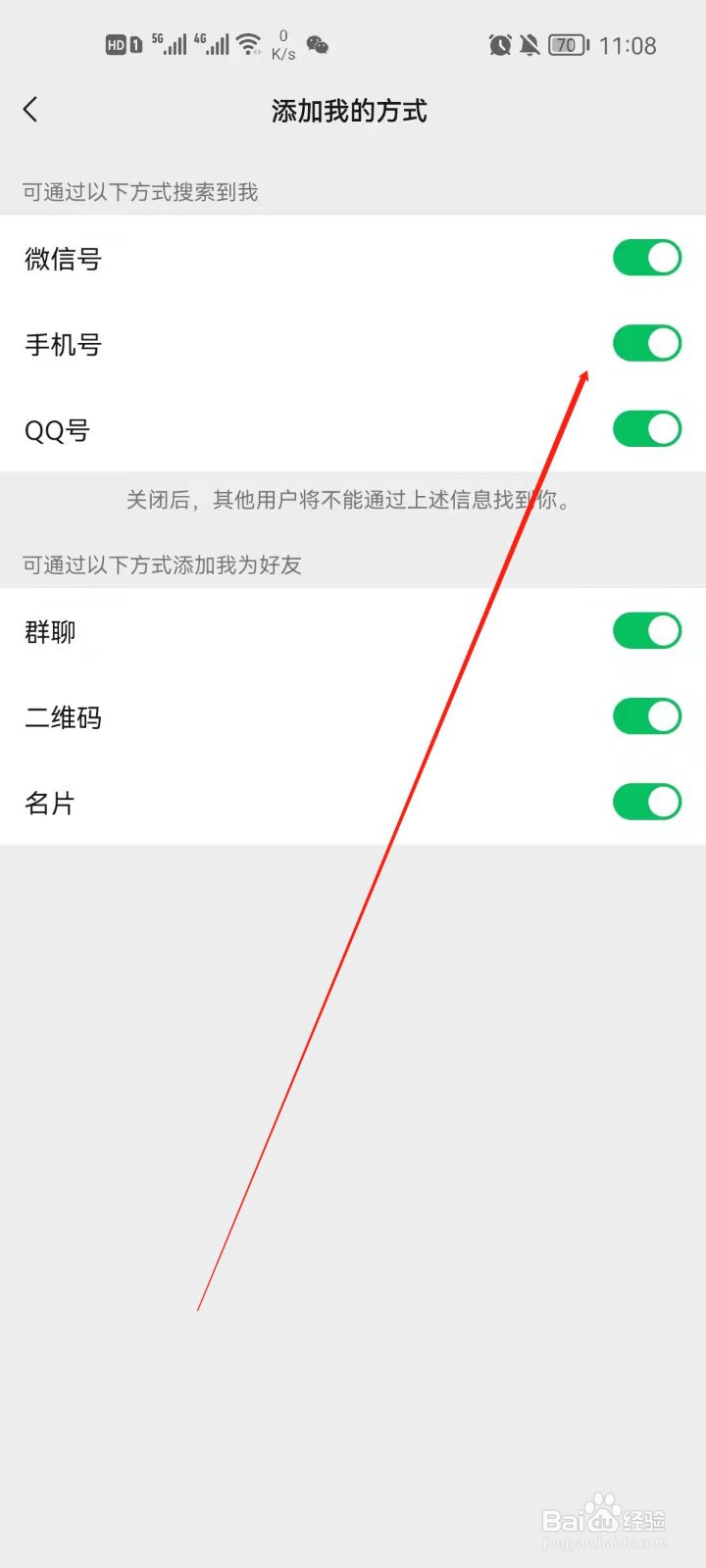Tap the battery indicator showing 70
The image size is (706, 1568).
pyautogui.click(x=566, y=44)
